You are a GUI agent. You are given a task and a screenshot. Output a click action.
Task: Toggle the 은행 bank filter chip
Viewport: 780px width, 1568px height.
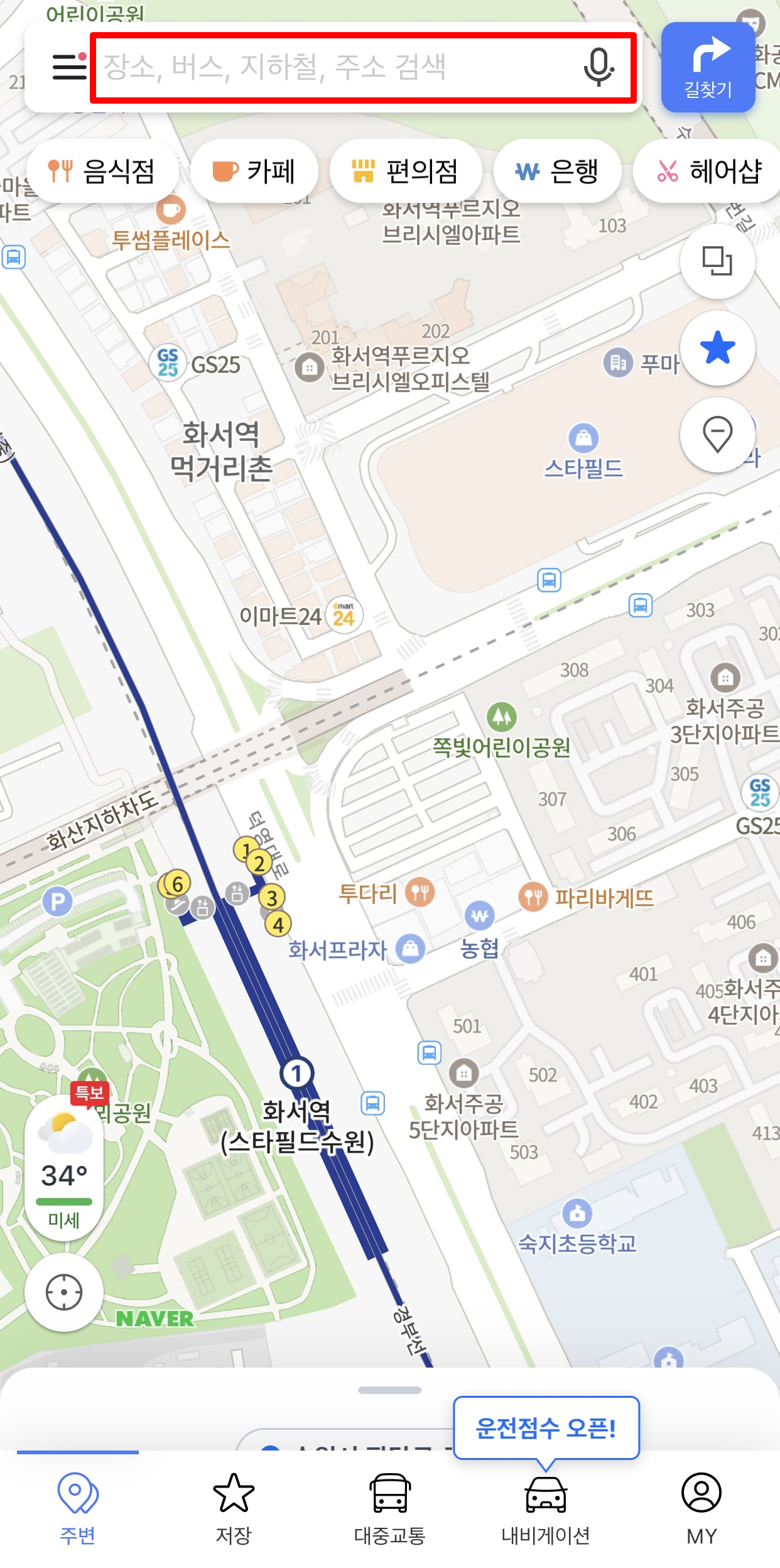point(557,170)
